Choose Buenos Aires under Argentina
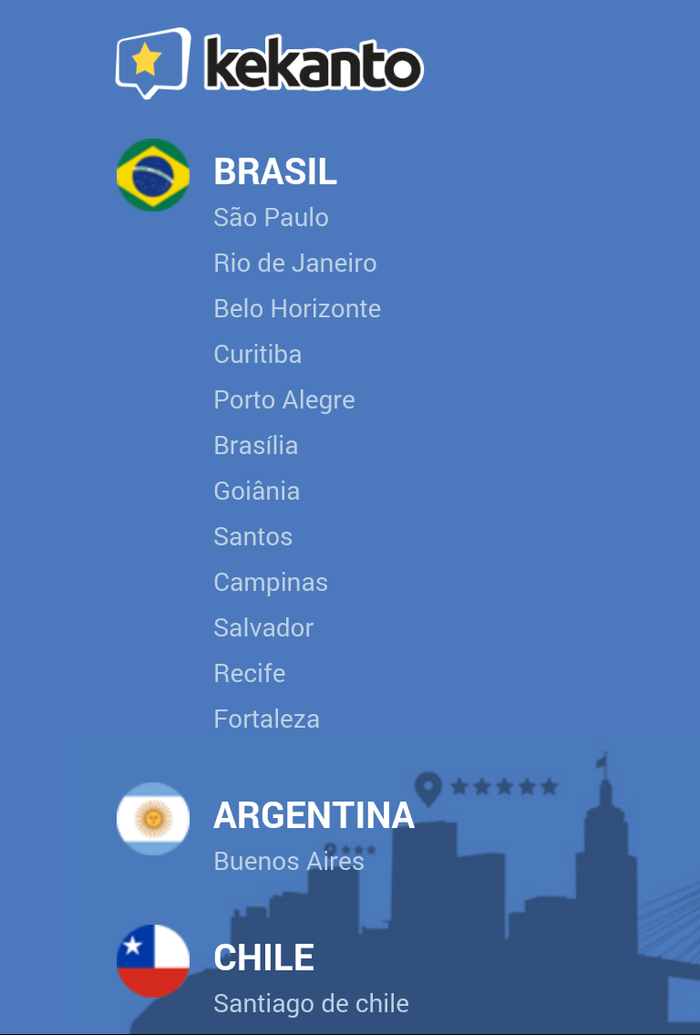 click(289, 861)
